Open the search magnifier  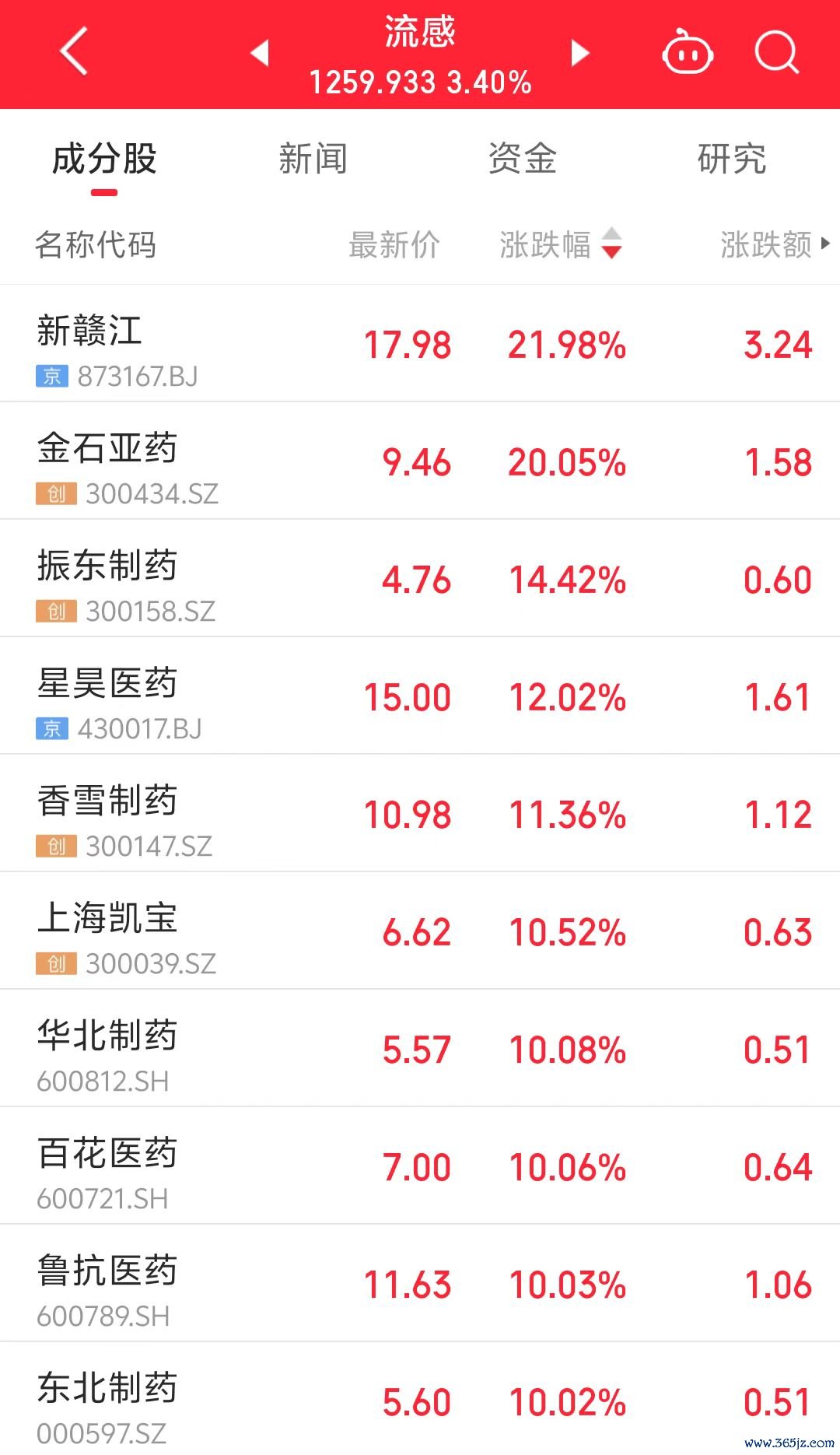click(x=777, y=52)
